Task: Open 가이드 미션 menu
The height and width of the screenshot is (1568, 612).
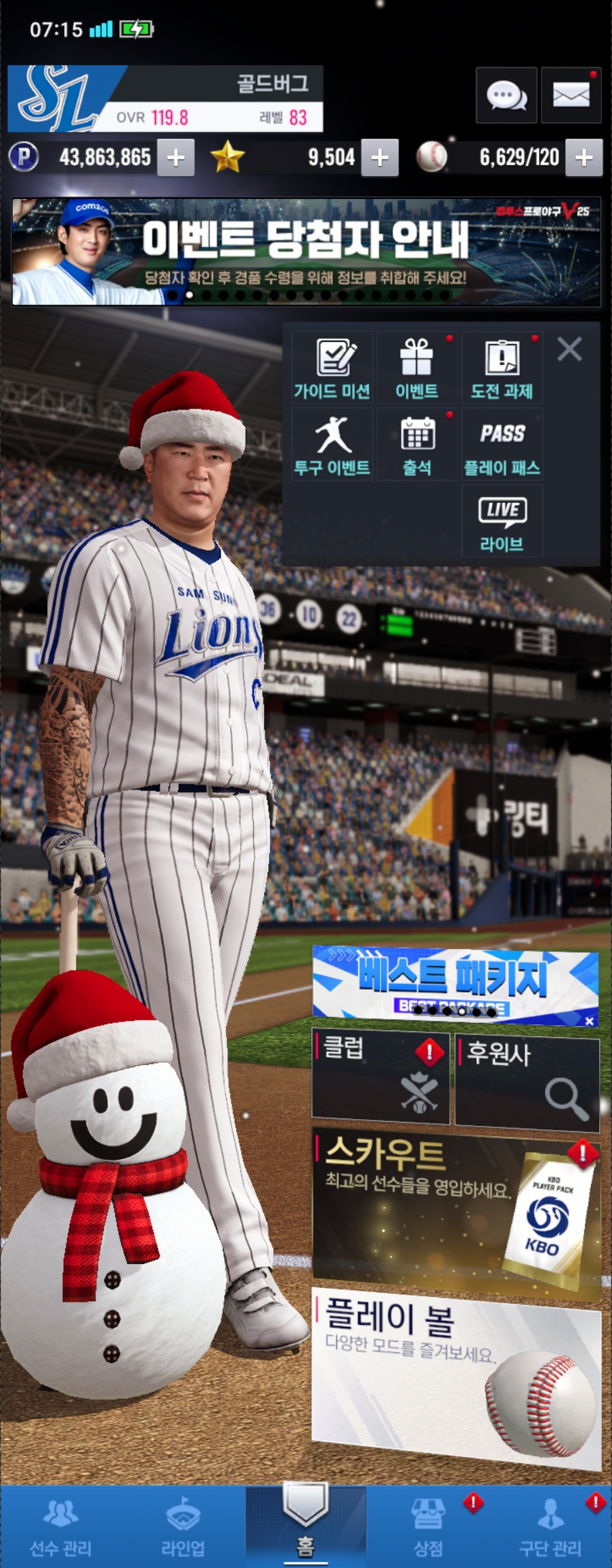Action: tap(332, 369)
